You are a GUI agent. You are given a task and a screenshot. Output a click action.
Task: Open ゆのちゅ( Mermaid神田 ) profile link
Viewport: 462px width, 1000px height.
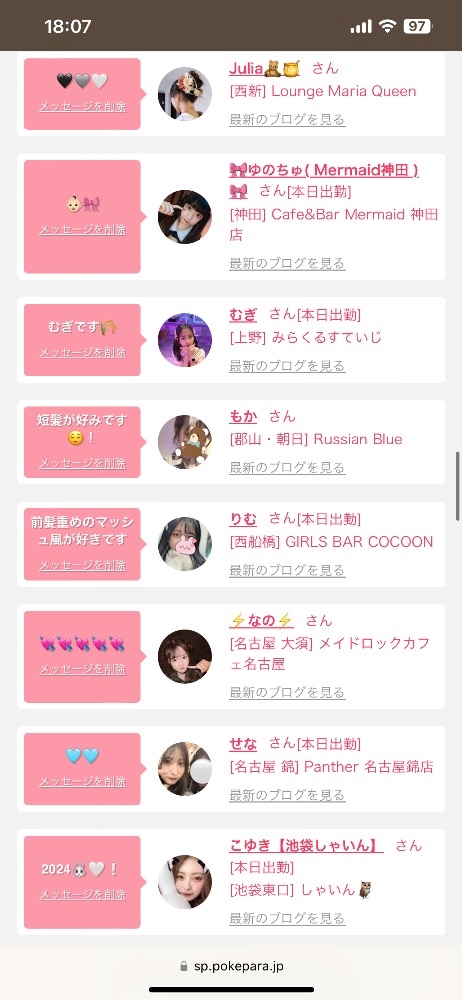[x=324, y=170]
